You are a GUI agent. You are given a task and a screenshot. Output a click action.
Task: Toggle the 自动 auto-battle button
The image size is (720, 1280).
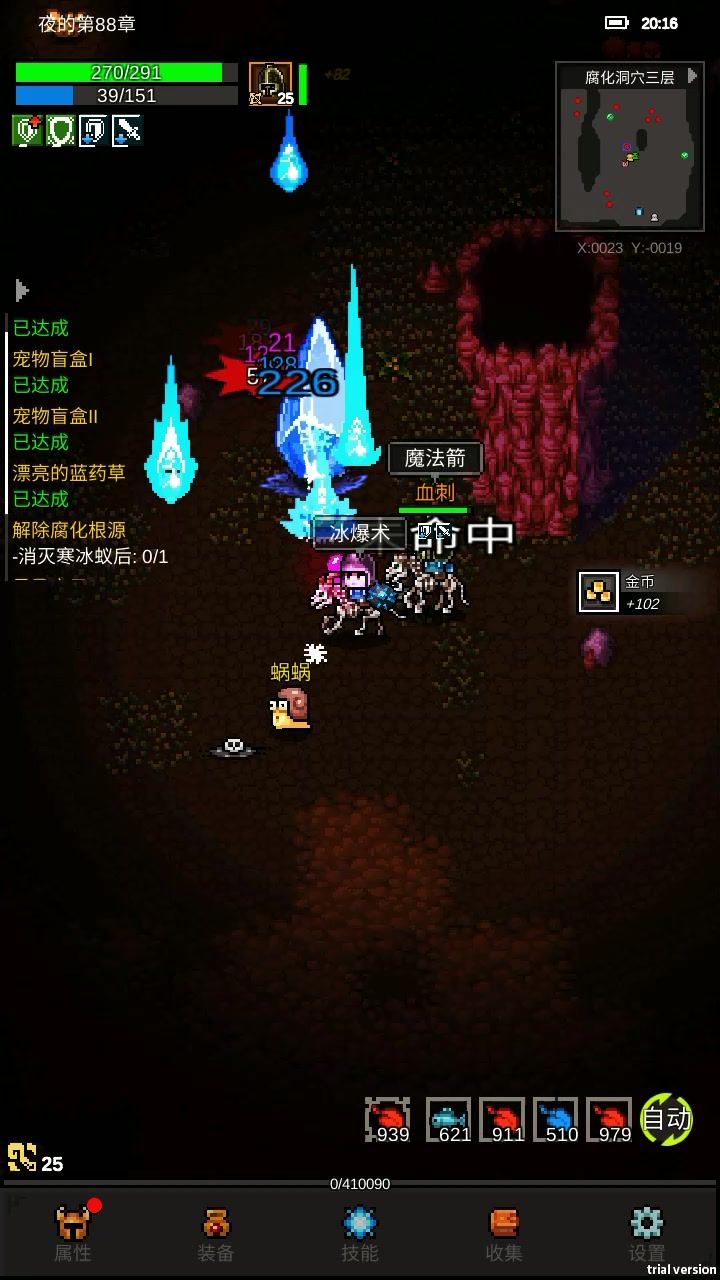pos(666,1118)
